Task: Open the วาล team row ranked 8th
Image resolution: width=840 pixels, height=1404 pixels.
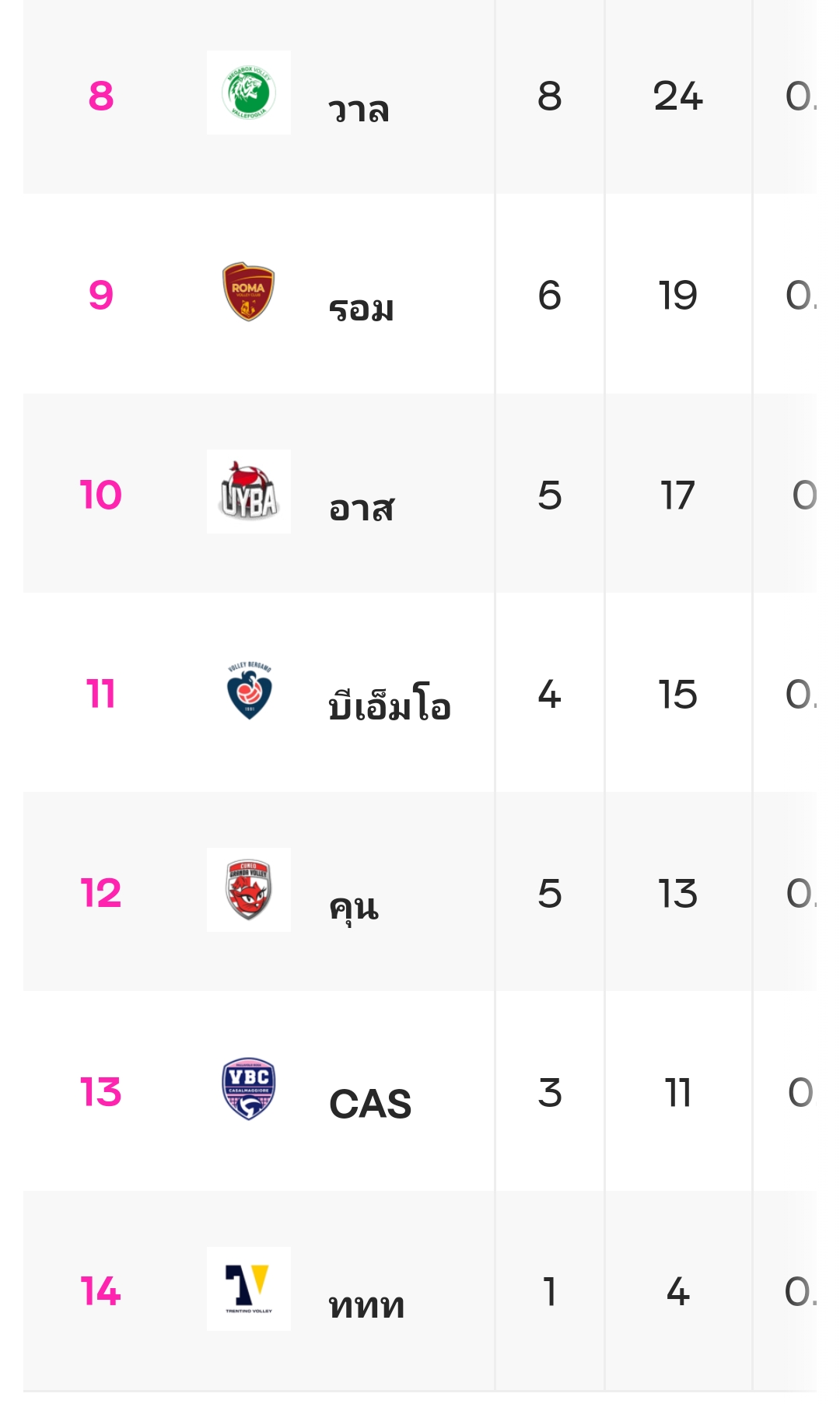Action: click(420, 96)
